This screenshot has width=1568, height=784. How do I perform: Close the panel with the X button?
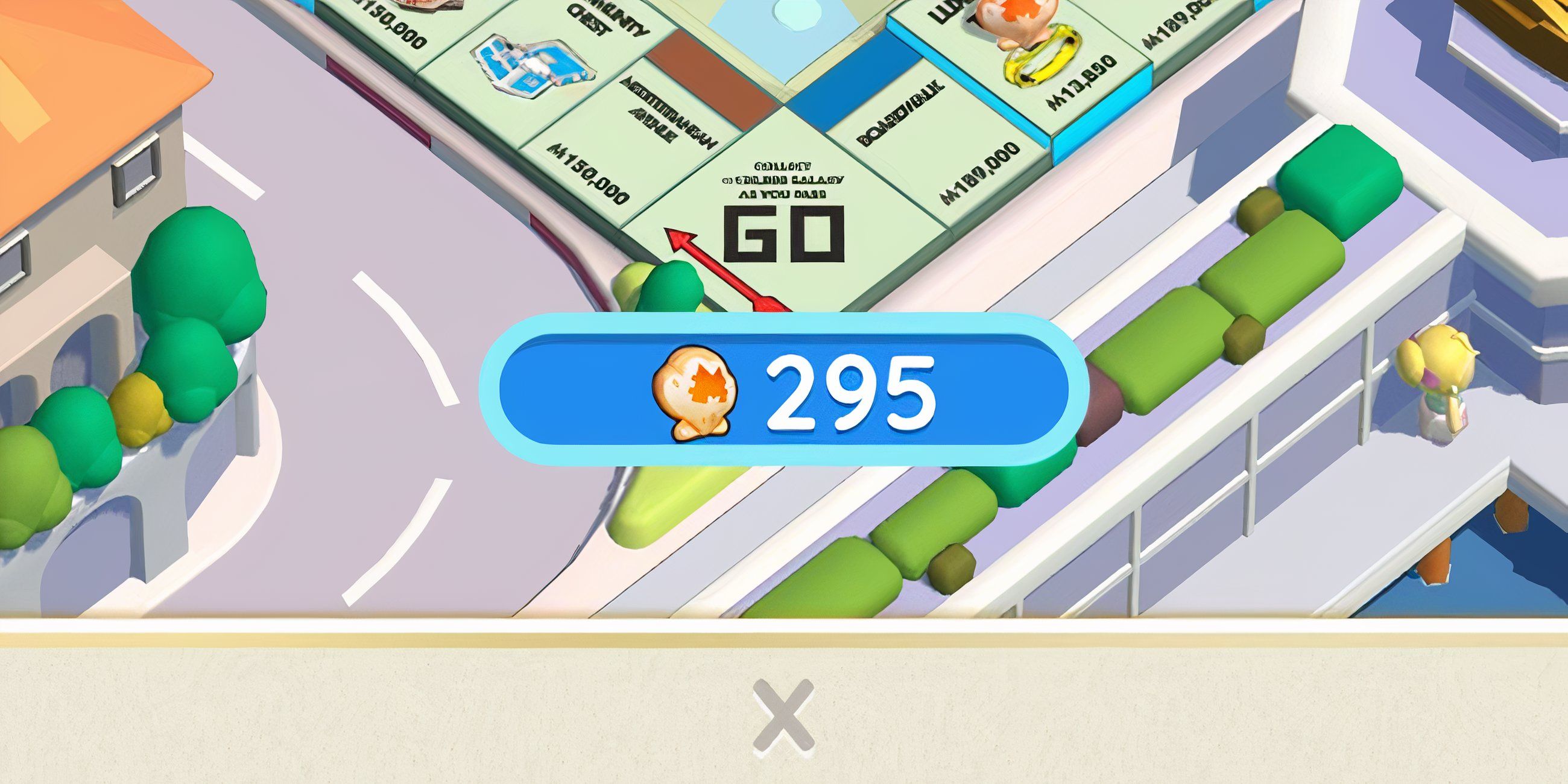783,714
